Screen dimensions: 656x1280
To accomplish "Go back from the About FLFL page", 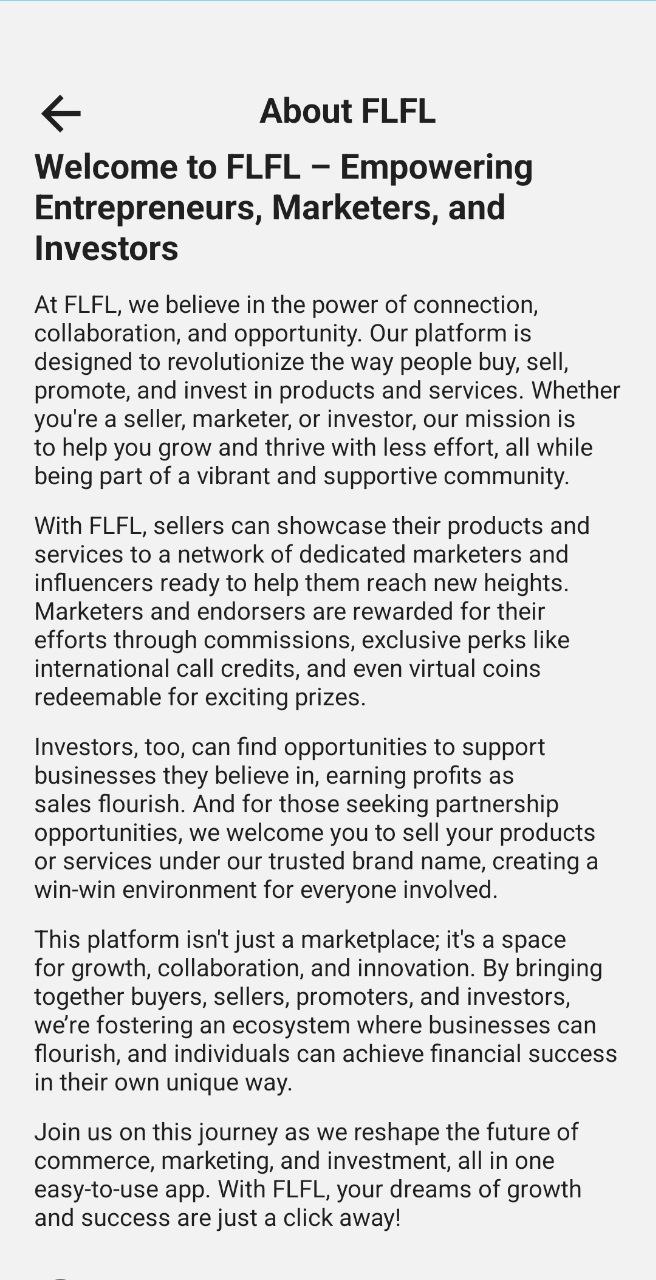I will coord(61,114).
